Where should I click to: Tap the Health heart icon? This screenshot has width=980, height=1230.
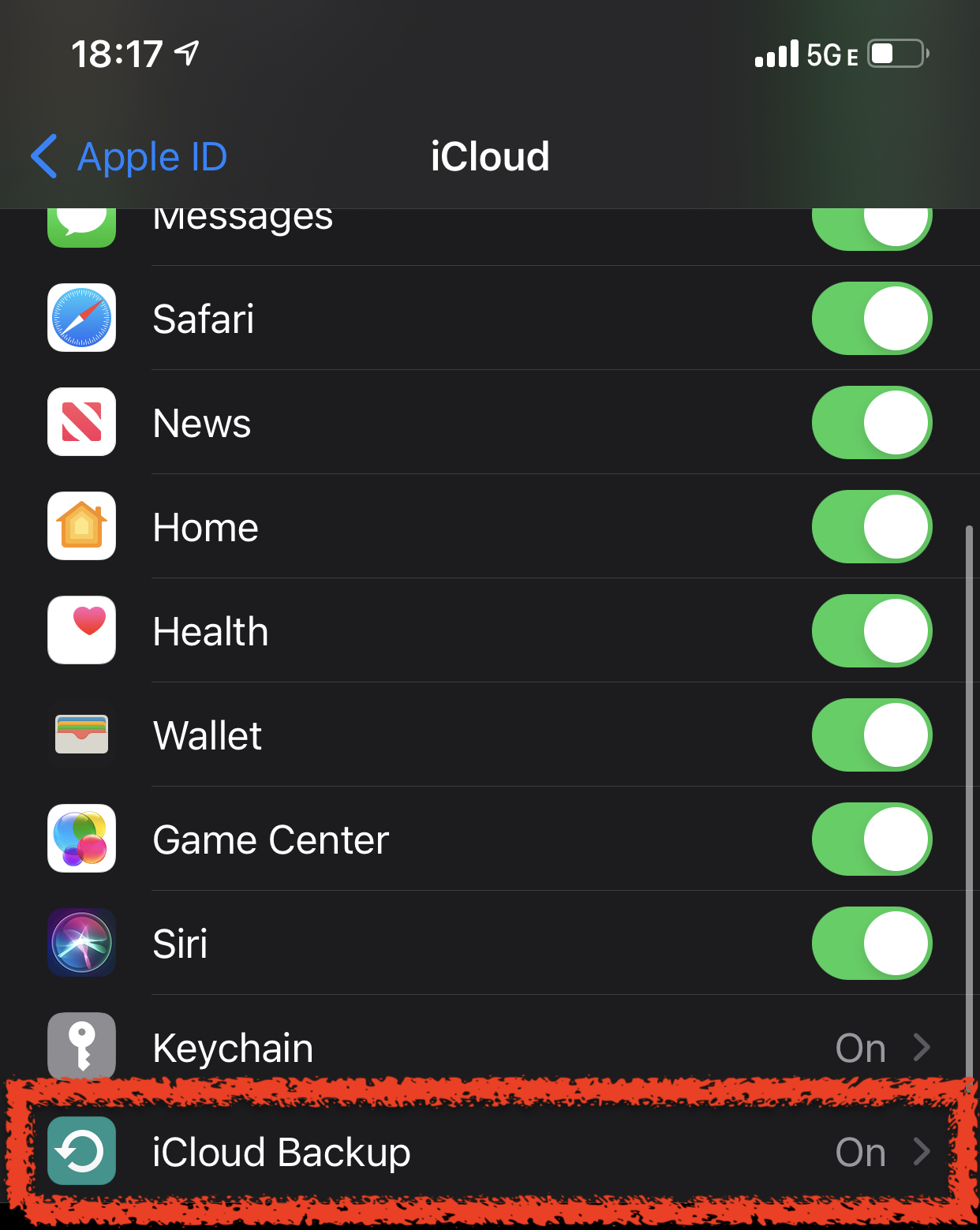point(81,631)
